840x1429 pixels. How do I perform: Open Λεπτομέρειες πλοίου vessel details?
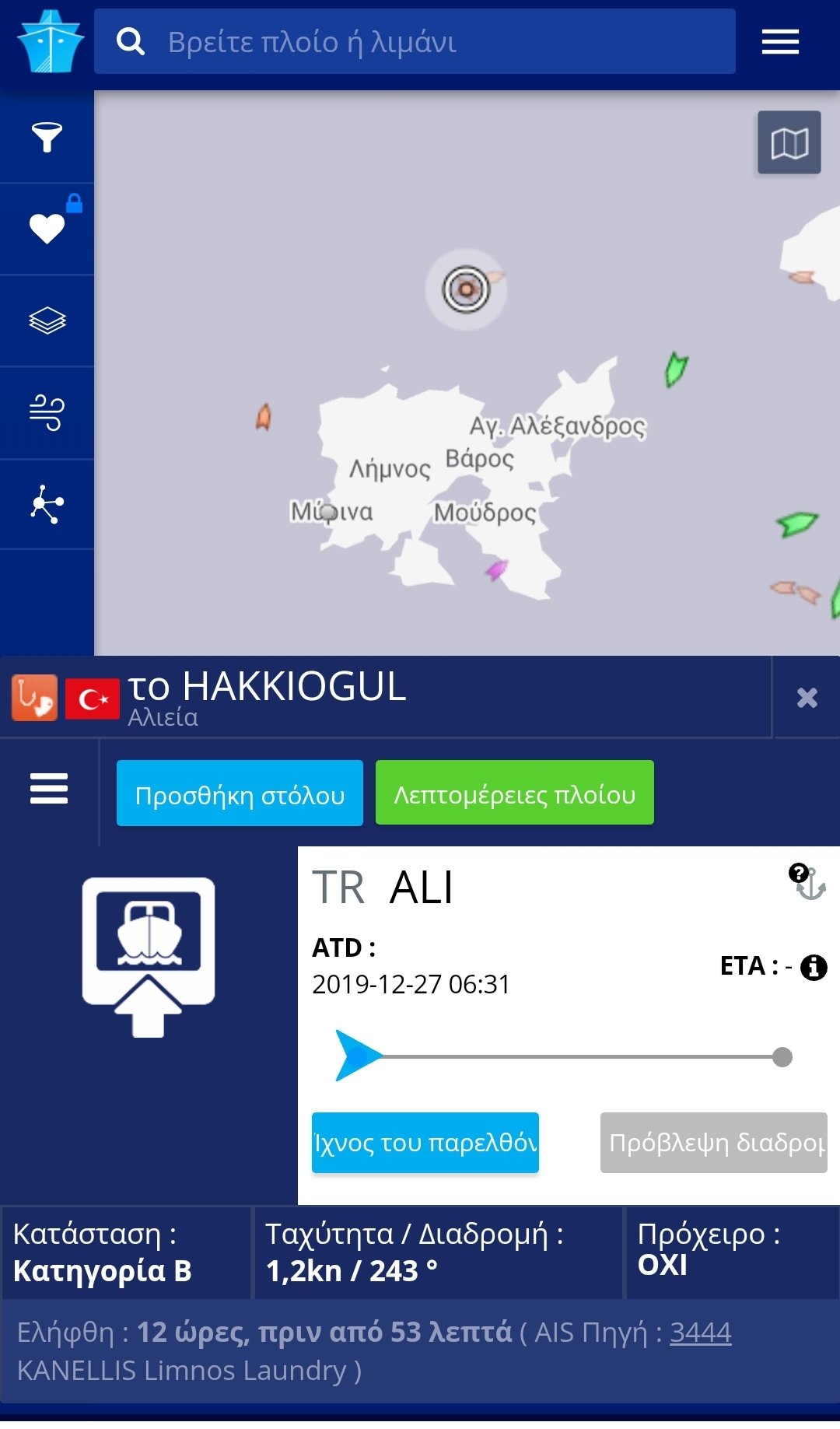(x=514, y=793)
